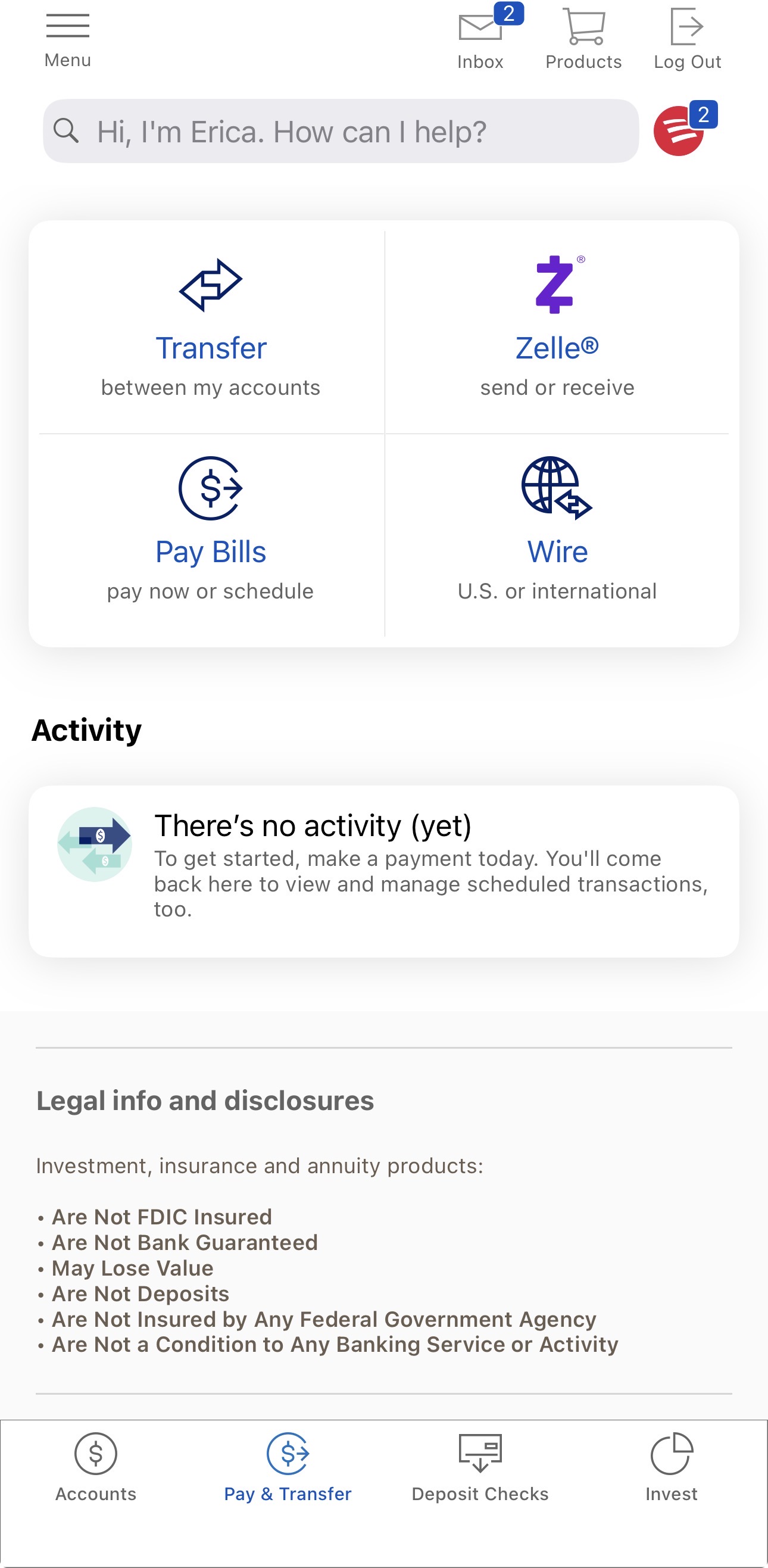The height and width of the screenshot is (1568, 768).
Task: Go to Deposit Checks tab
Action: (x=480, y=1467)
